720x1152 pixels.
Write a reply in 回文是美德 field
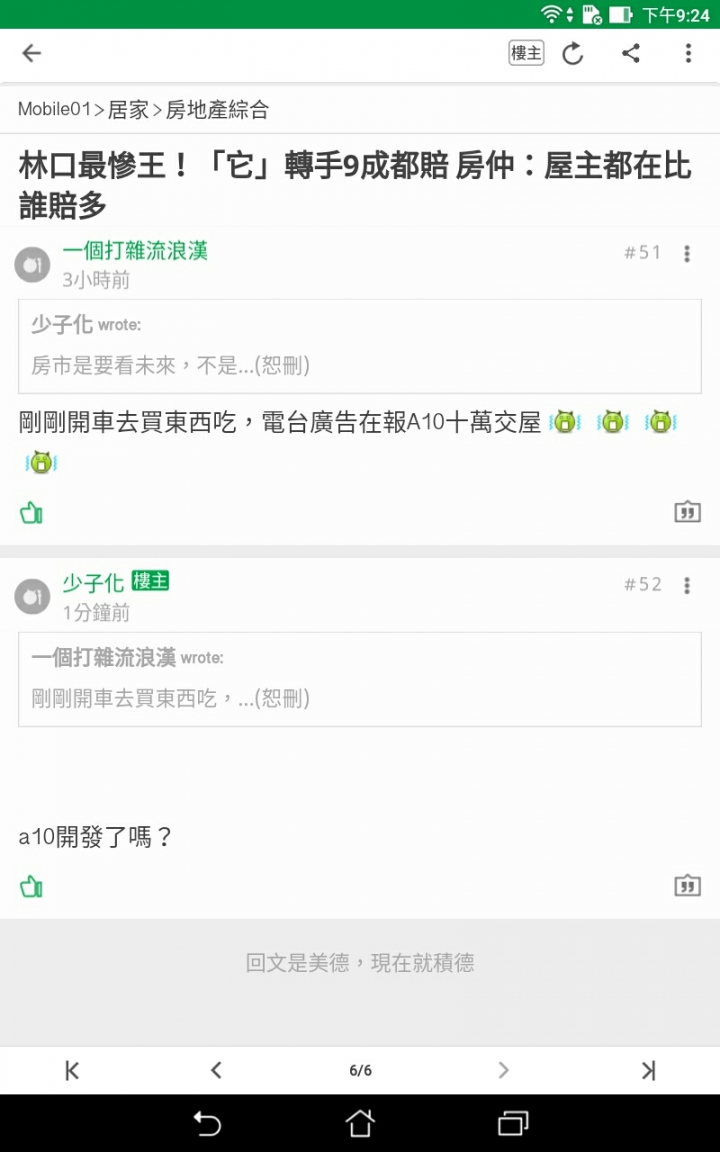(360, 963)
